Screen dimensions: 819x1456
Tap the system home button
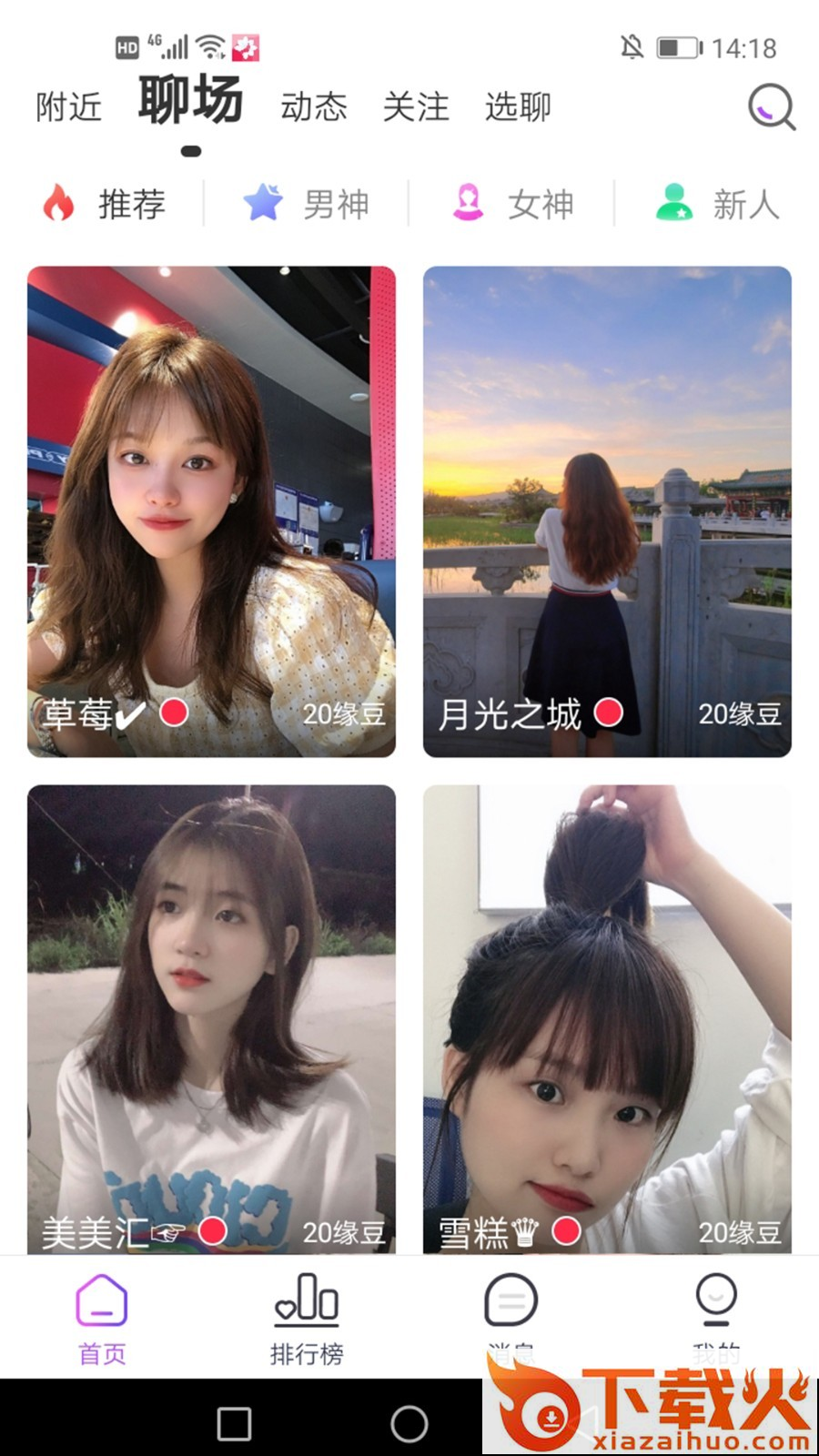click(x=409, y=1424)
